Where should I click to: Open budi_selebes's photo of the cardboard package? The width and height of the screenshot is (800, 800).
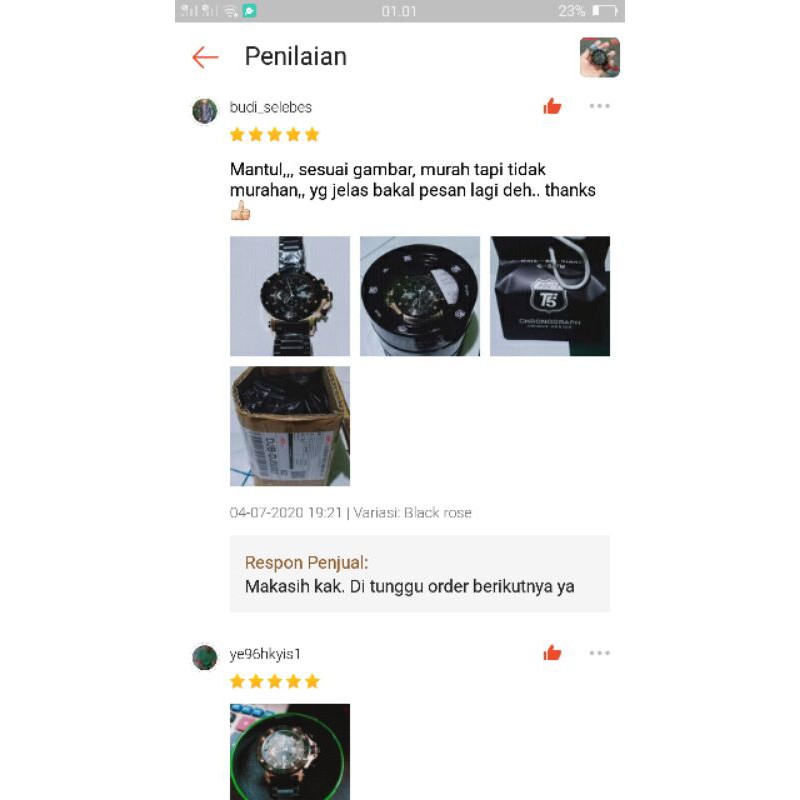tap(290, 426)
